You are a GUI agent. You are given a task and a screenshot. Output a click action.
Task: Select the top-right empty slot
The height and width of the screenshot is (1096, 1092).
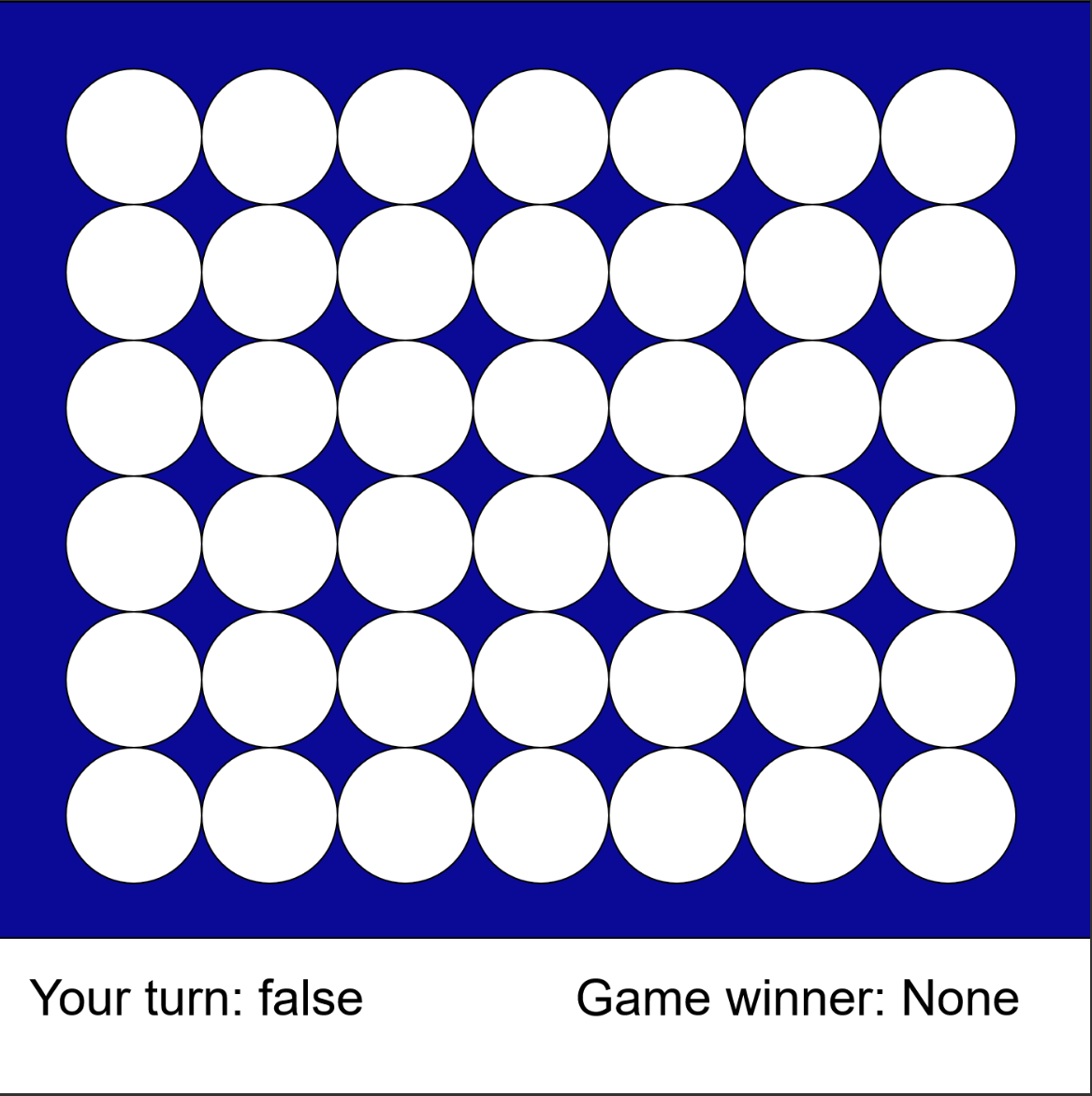point(947,136)
